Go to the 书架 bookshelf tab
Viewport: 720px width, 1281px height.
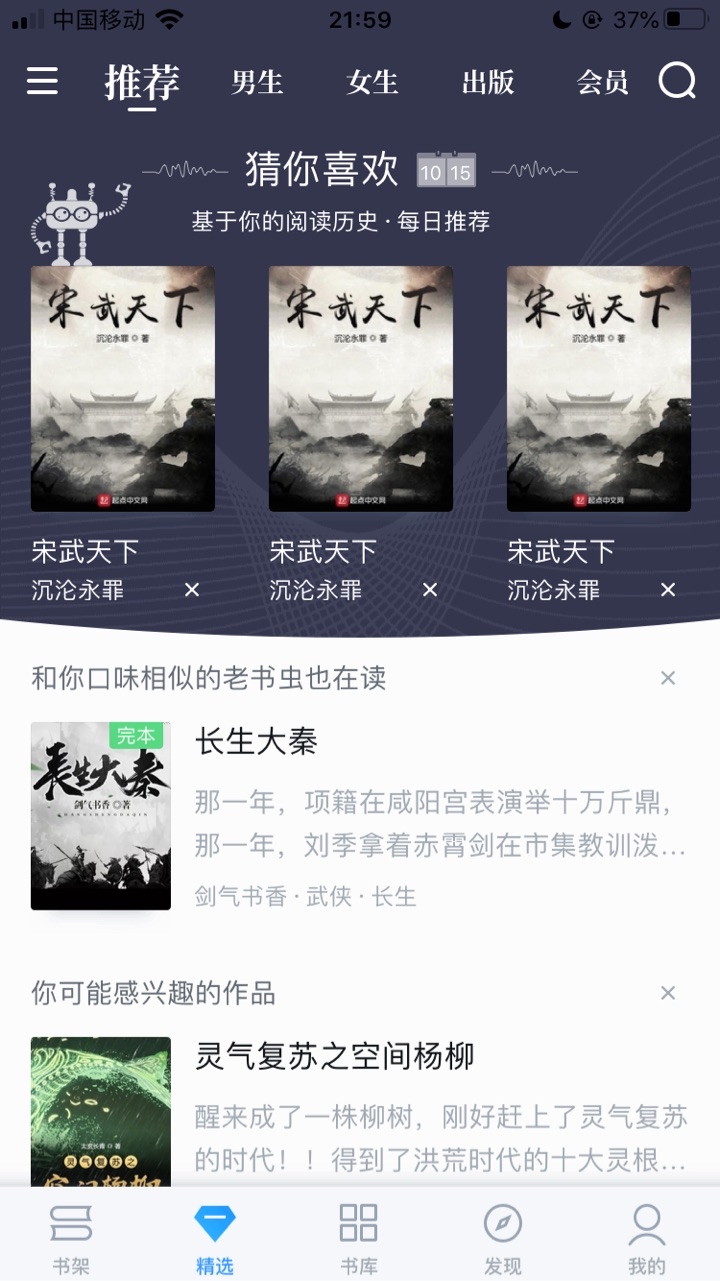71,1238
